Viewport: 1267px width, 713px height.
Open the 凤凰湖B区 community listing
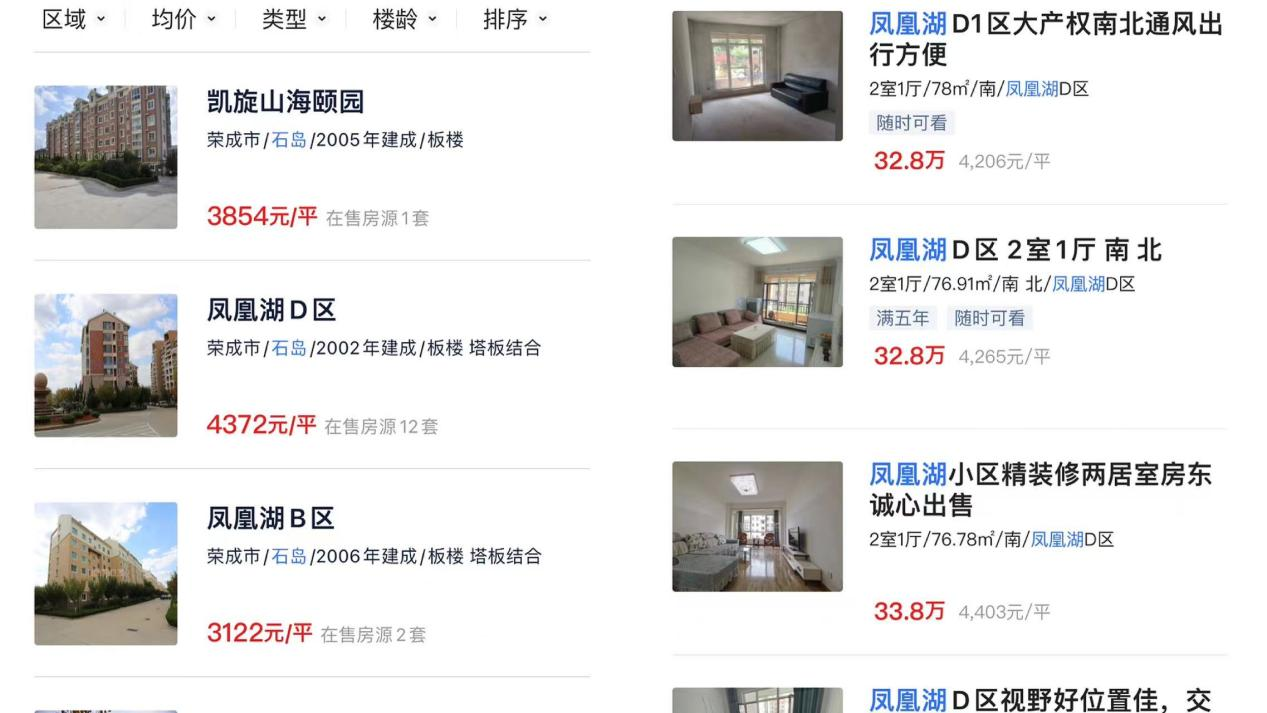pyautogui.click(x=270, y=519)
